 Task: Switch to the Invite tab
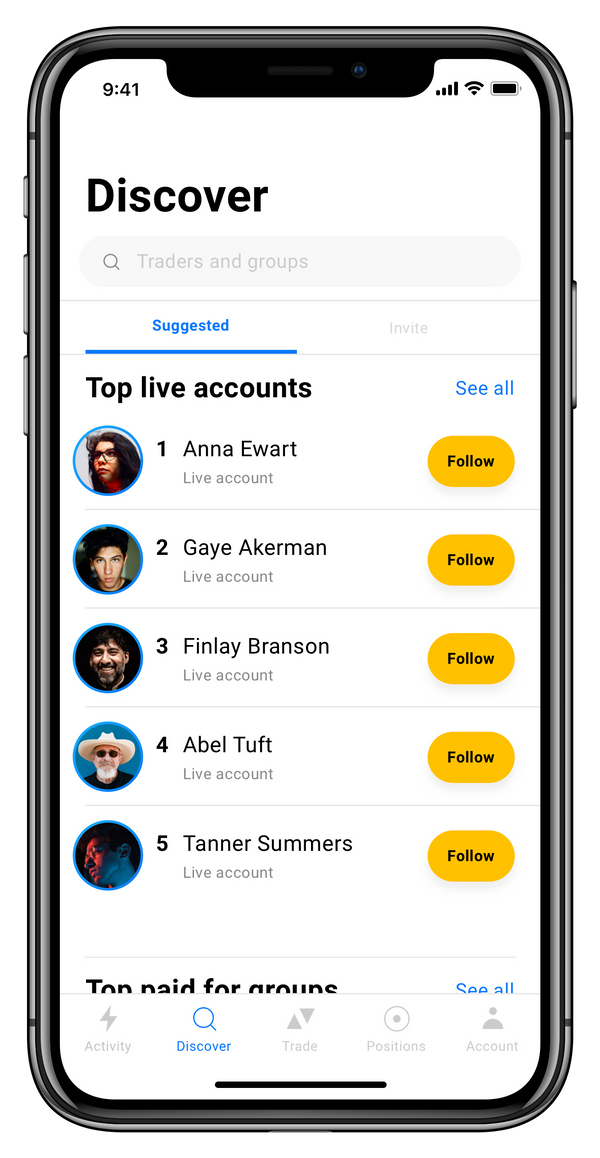[408, 328]
